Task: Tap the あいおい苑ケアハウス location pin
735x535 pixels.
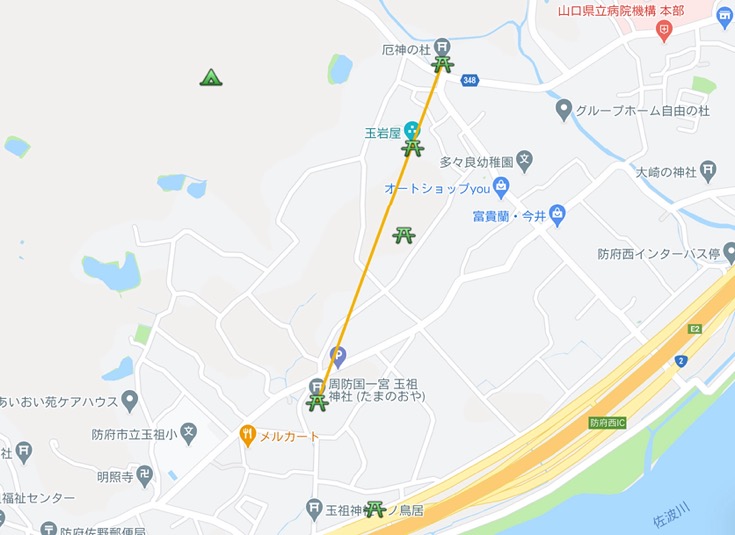Action: coord(129,401)
